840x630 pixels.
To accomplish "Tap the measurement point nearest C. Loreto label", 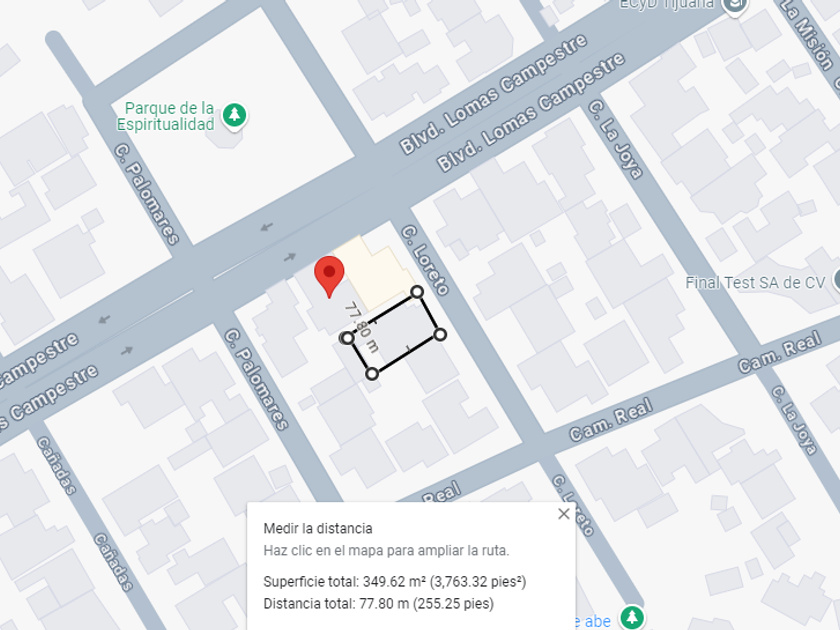I will (x=417, y=291).
